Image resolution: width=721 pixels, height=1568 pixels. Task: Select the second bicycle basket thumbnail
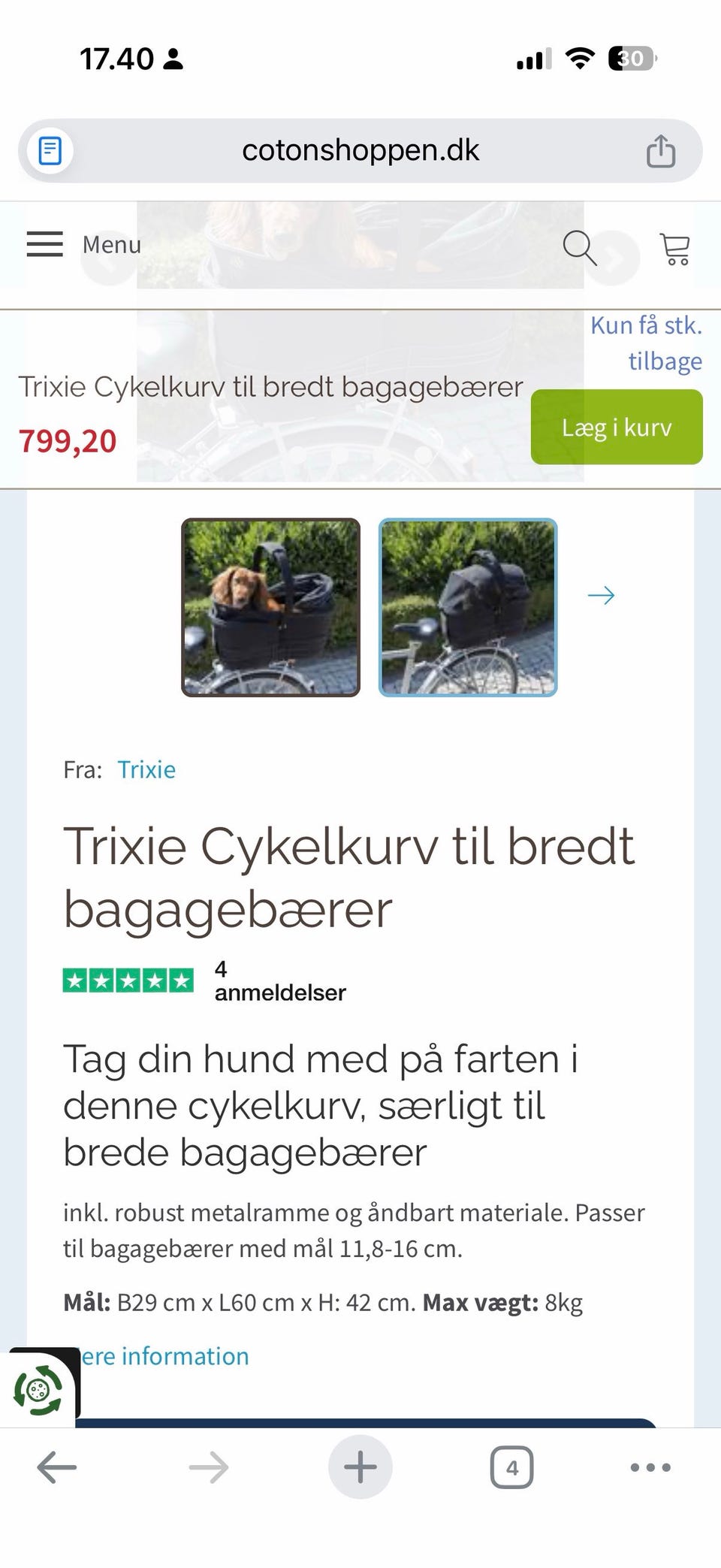click(468, 606)
